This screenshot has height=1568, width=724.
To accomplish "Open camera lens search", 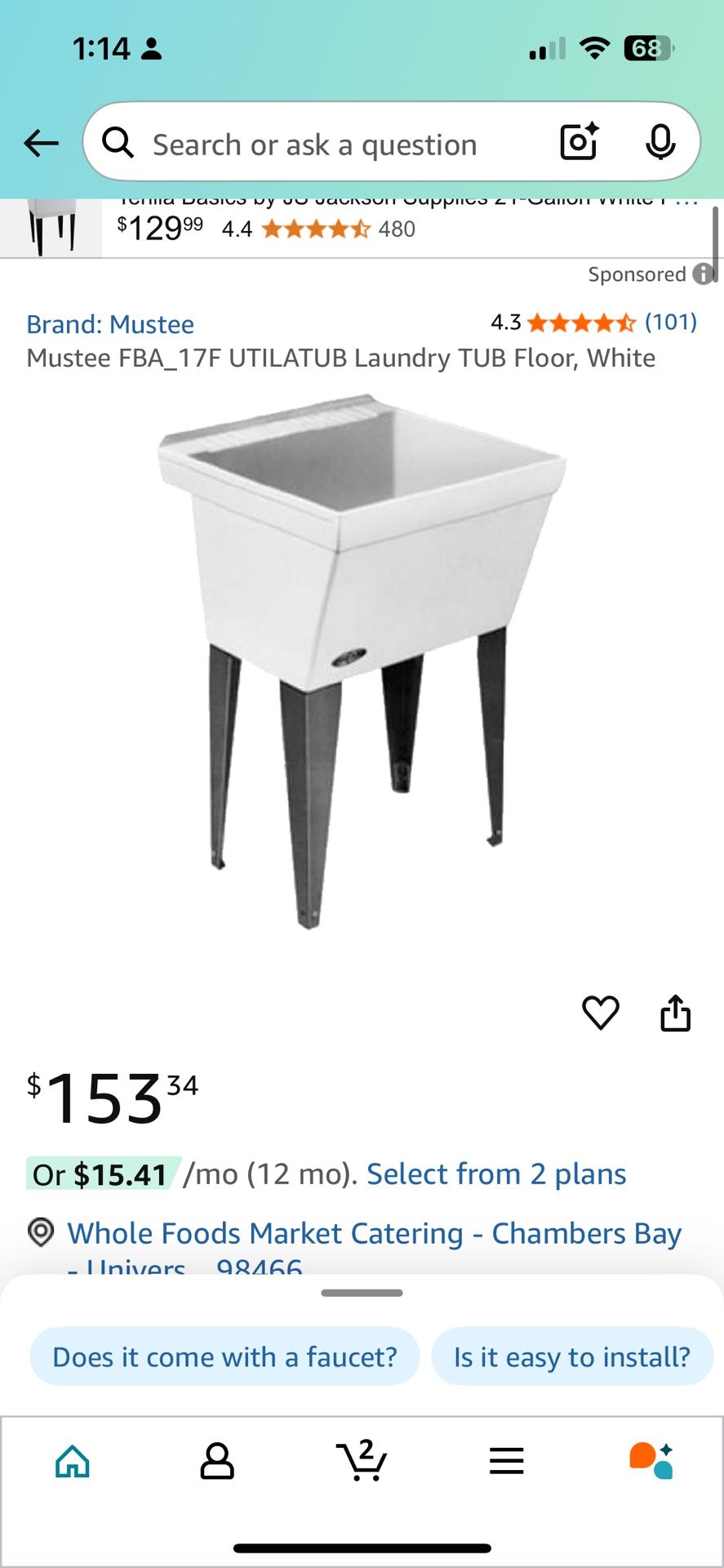I will click(x=579, y=142).
